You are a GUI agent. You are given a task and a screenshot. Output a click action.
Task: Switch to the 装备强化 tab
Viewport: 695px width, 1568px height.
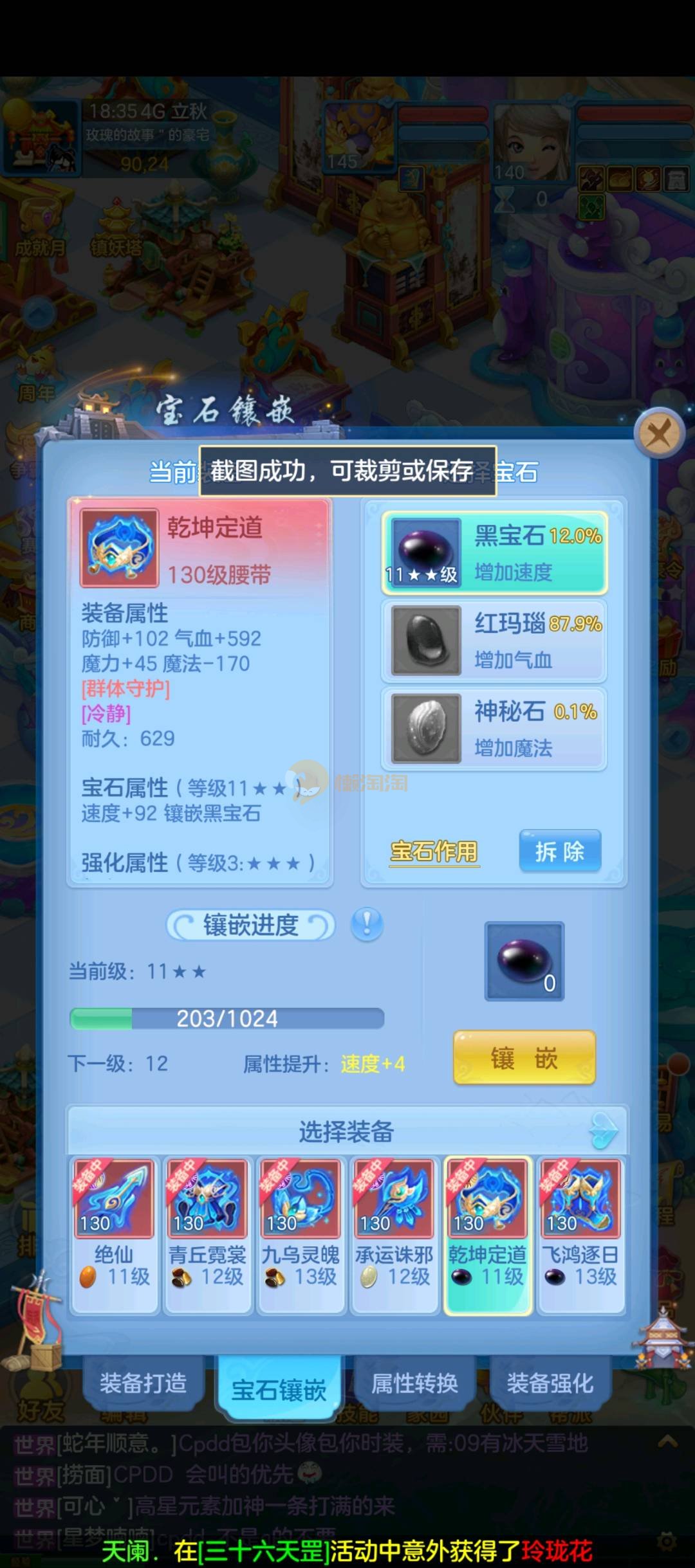[x=550, y=1383]
